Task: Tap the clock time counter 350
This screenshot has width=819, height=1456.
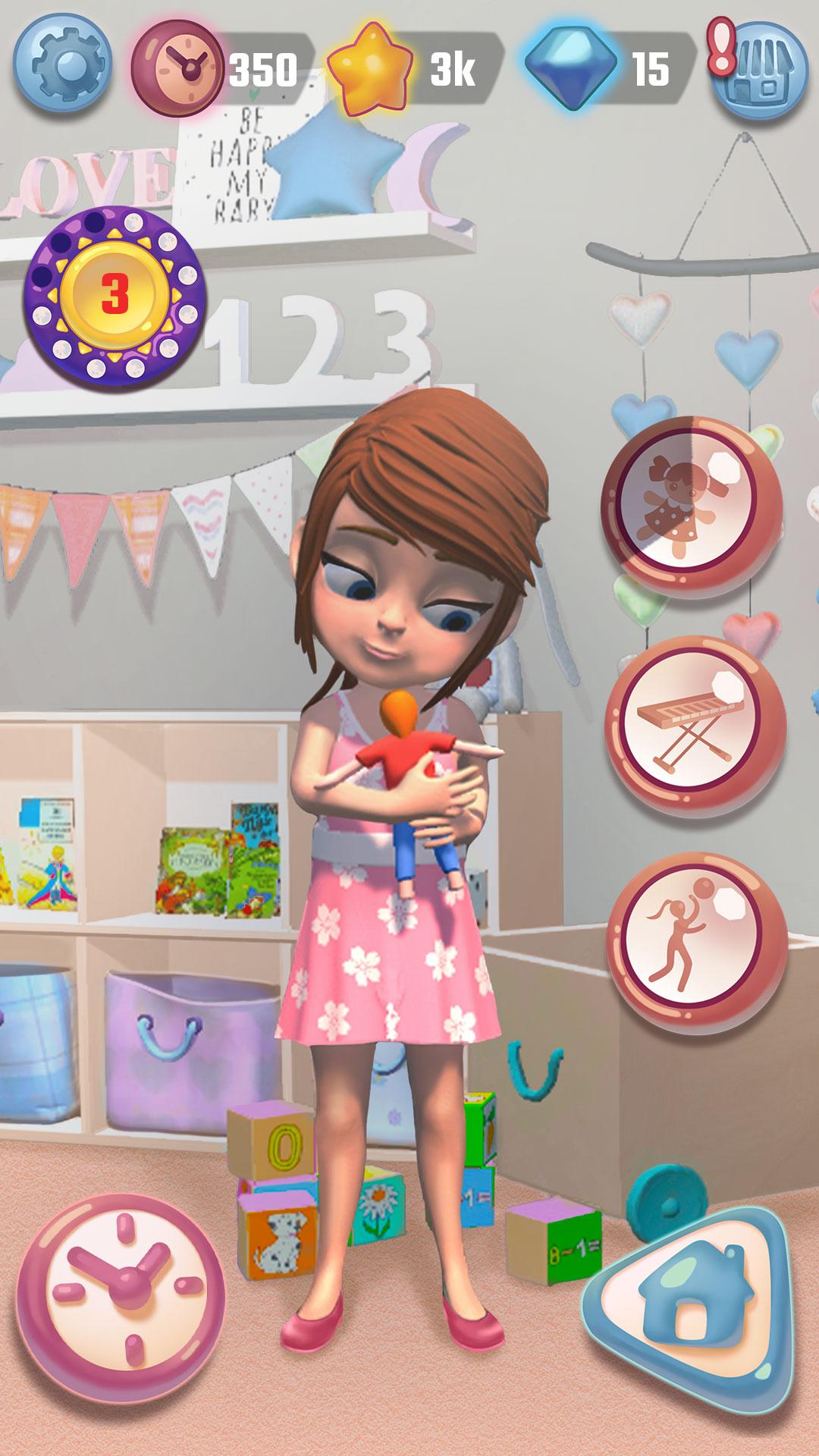Action: pyautogui.click(x=223, y=68)
